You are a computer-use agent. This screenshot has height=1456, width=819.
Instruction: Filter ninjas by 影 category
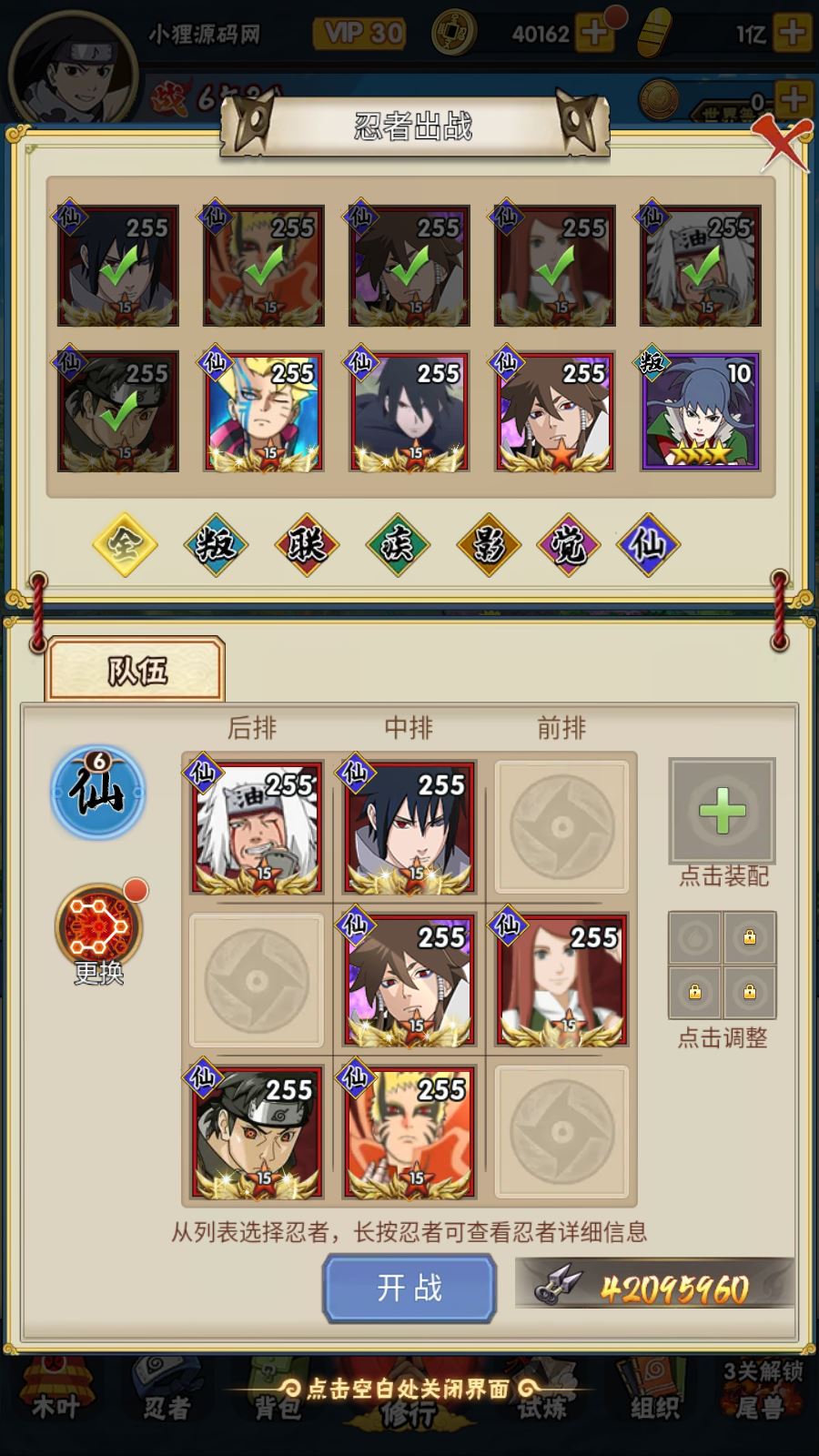tap(489, 545)
